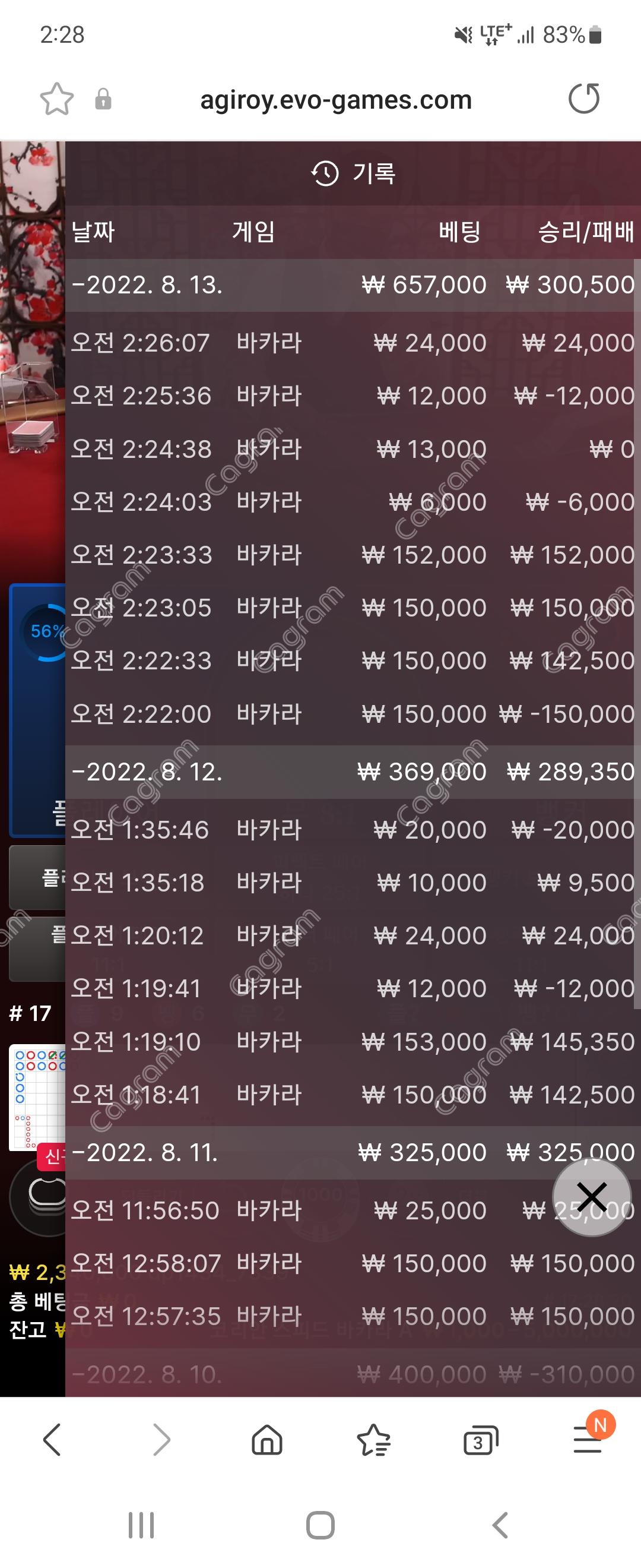641x1568 pixels.
Task: Go back in the browser
Action: point(52,1440)
